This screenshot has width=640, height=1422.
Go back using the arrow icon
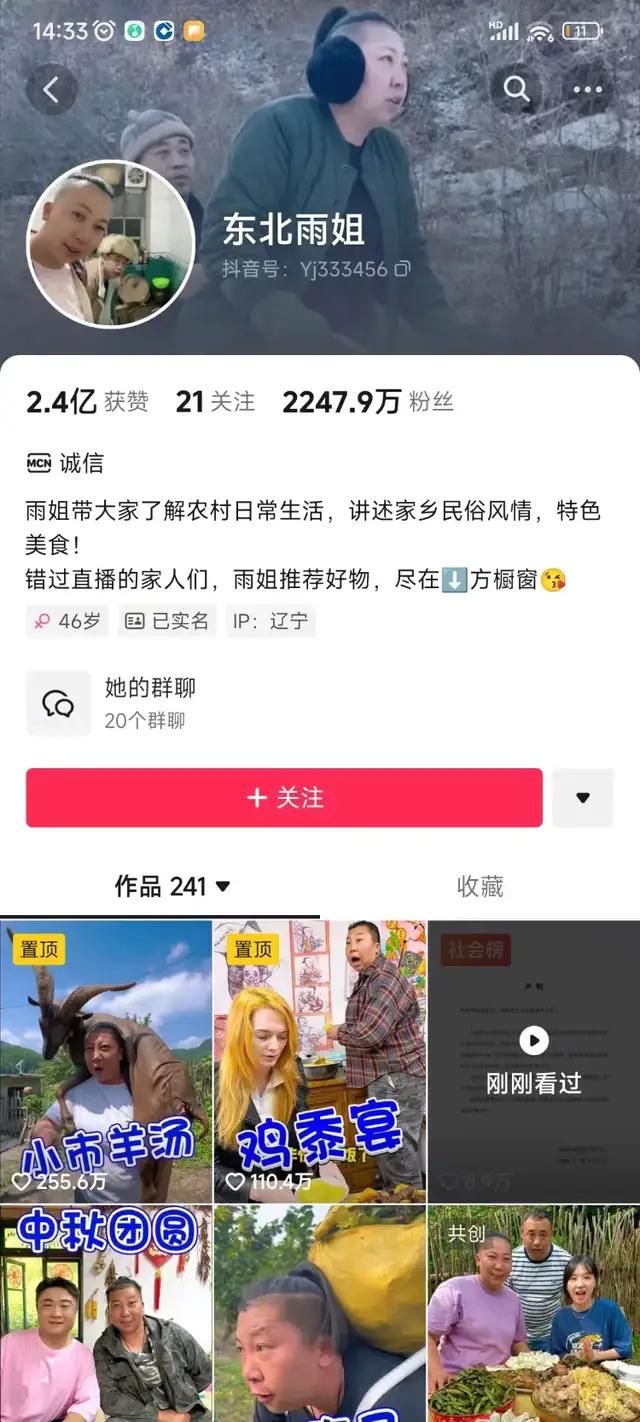click(x=52, y=90)
